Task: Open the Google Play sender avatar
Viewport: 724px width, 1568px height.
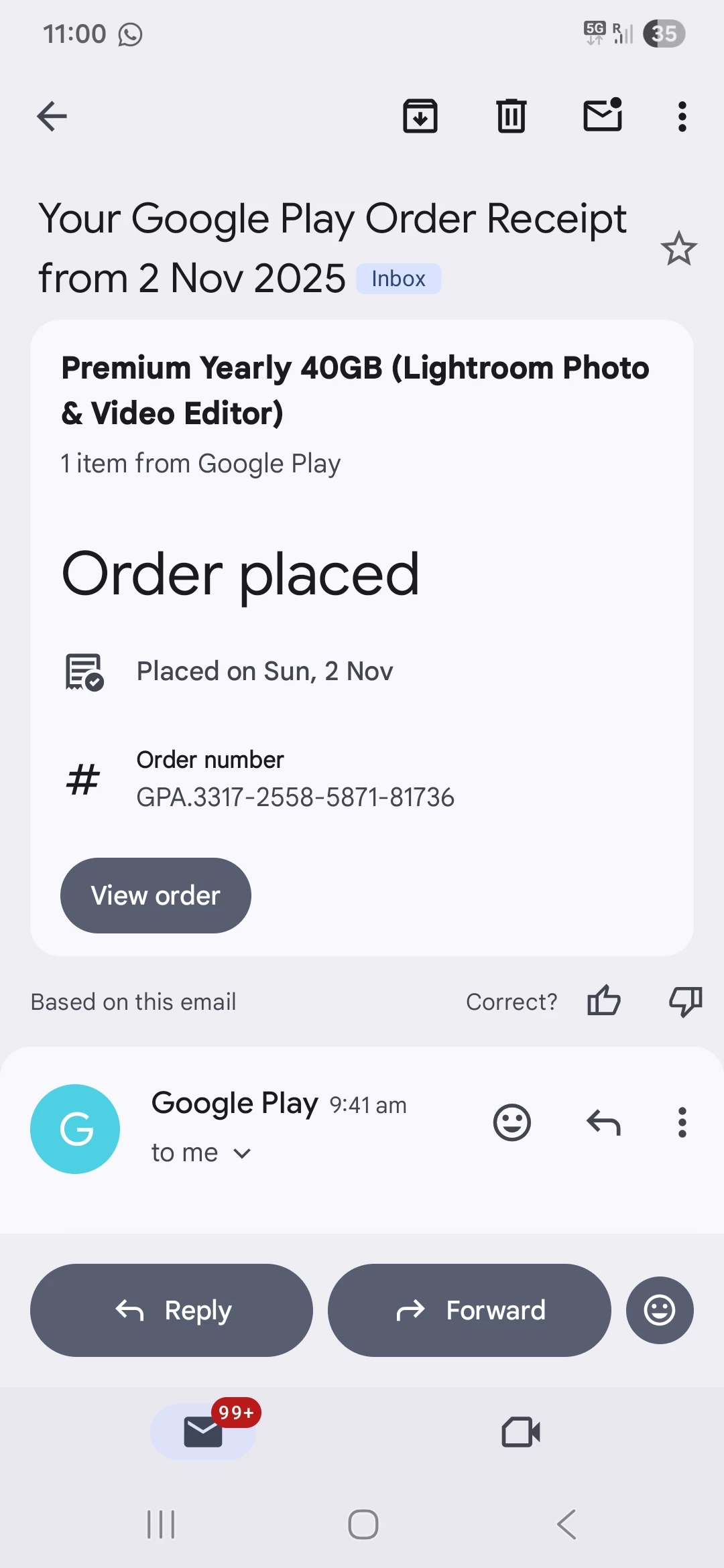Action: 75,1129
